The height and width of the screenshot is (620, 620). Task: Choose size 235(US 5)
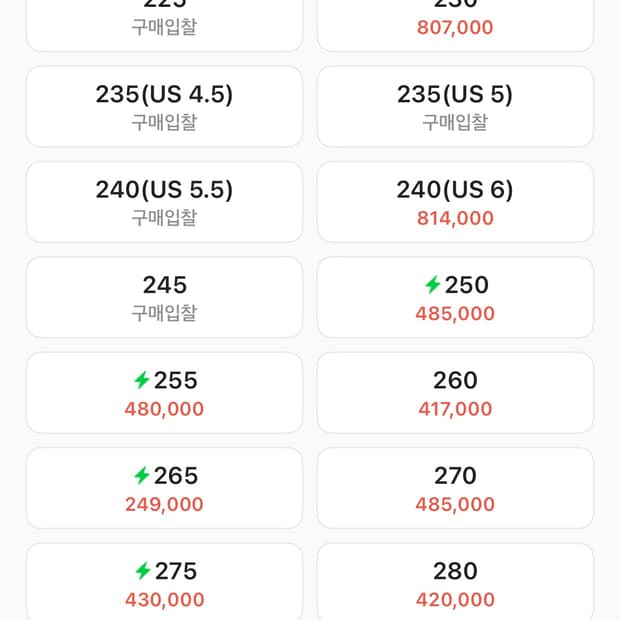455,107
